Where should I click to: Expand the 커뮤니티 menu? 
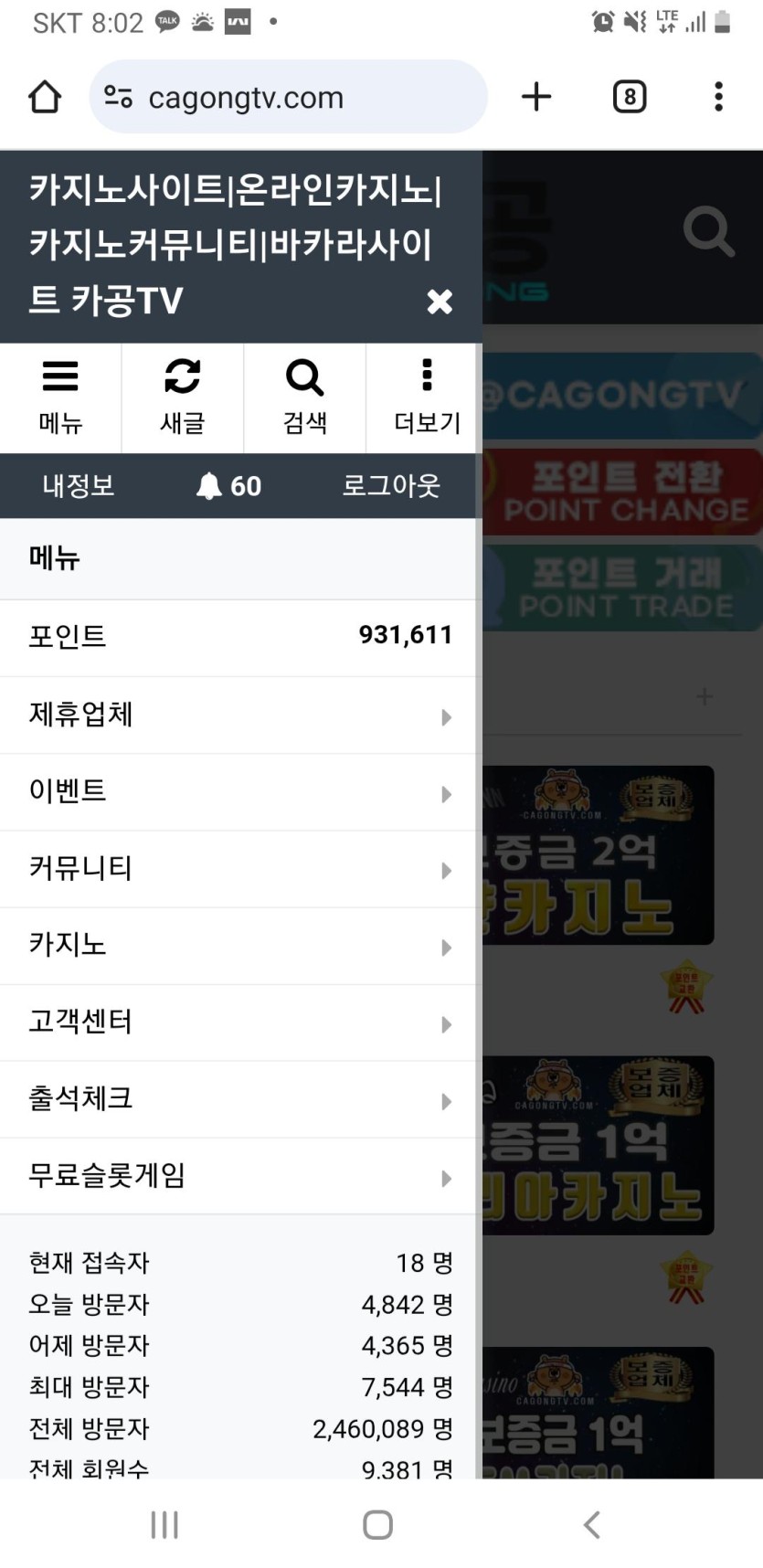(239, 868)
